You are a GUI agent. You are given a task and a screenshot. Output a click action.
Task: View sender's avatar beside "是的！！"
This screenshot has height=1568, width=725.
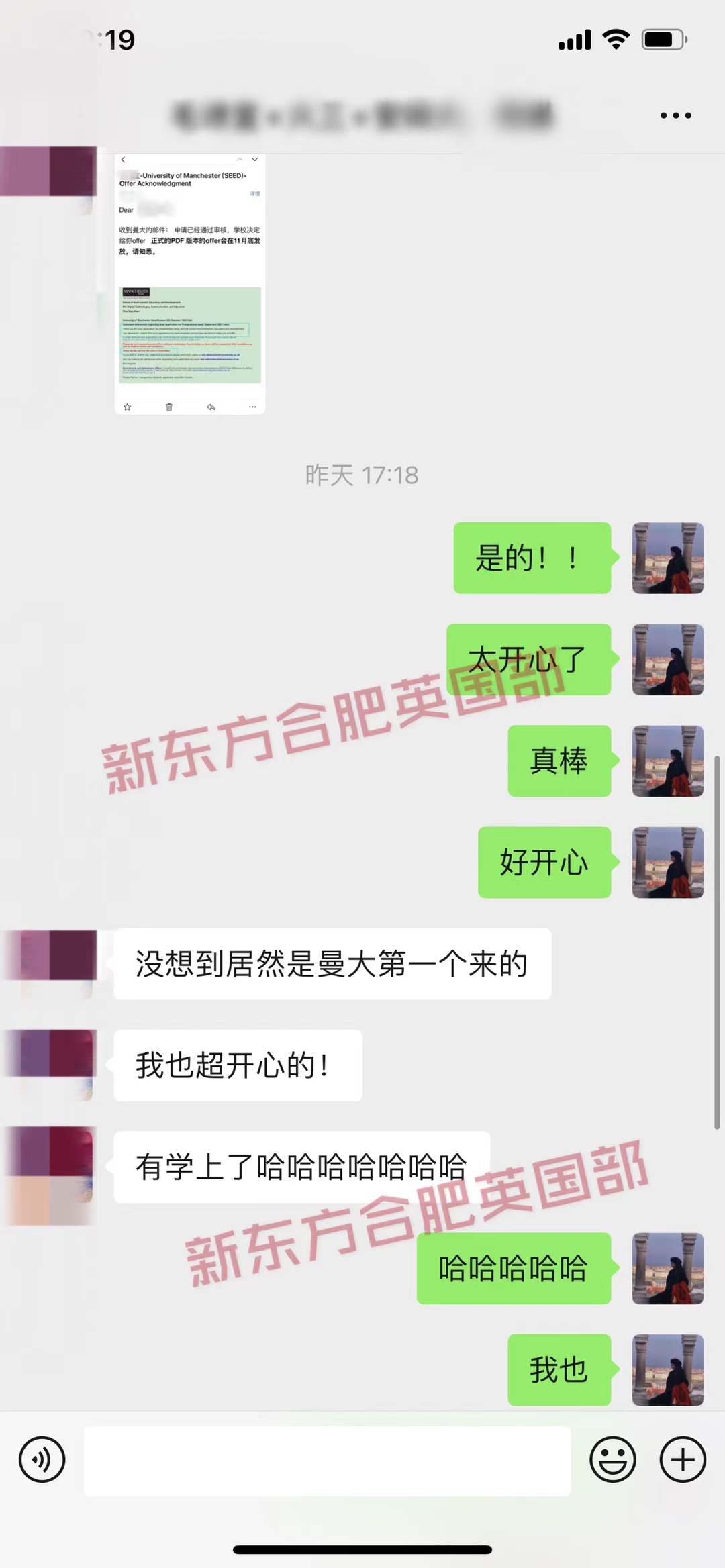tap(667, 558)
